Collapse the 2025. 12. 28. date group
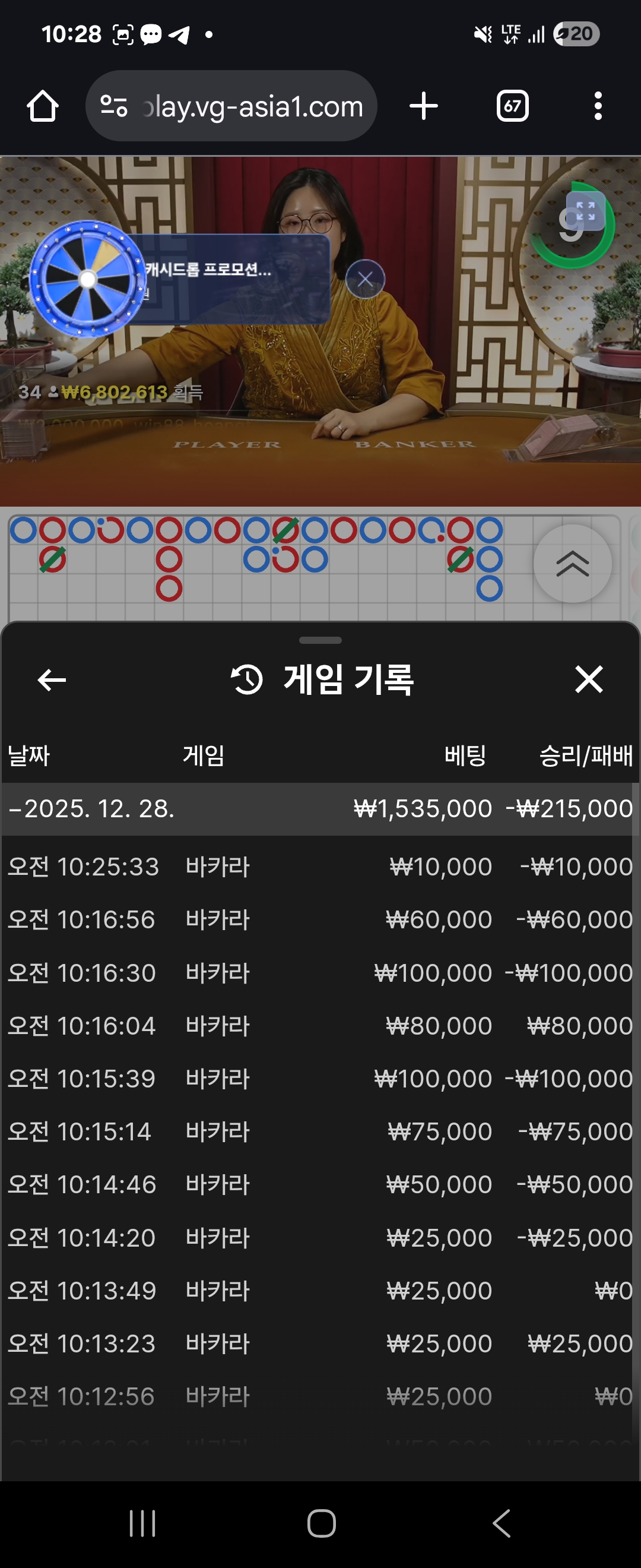This screenshot has height=1568, width=641. [x=91, y=808]
